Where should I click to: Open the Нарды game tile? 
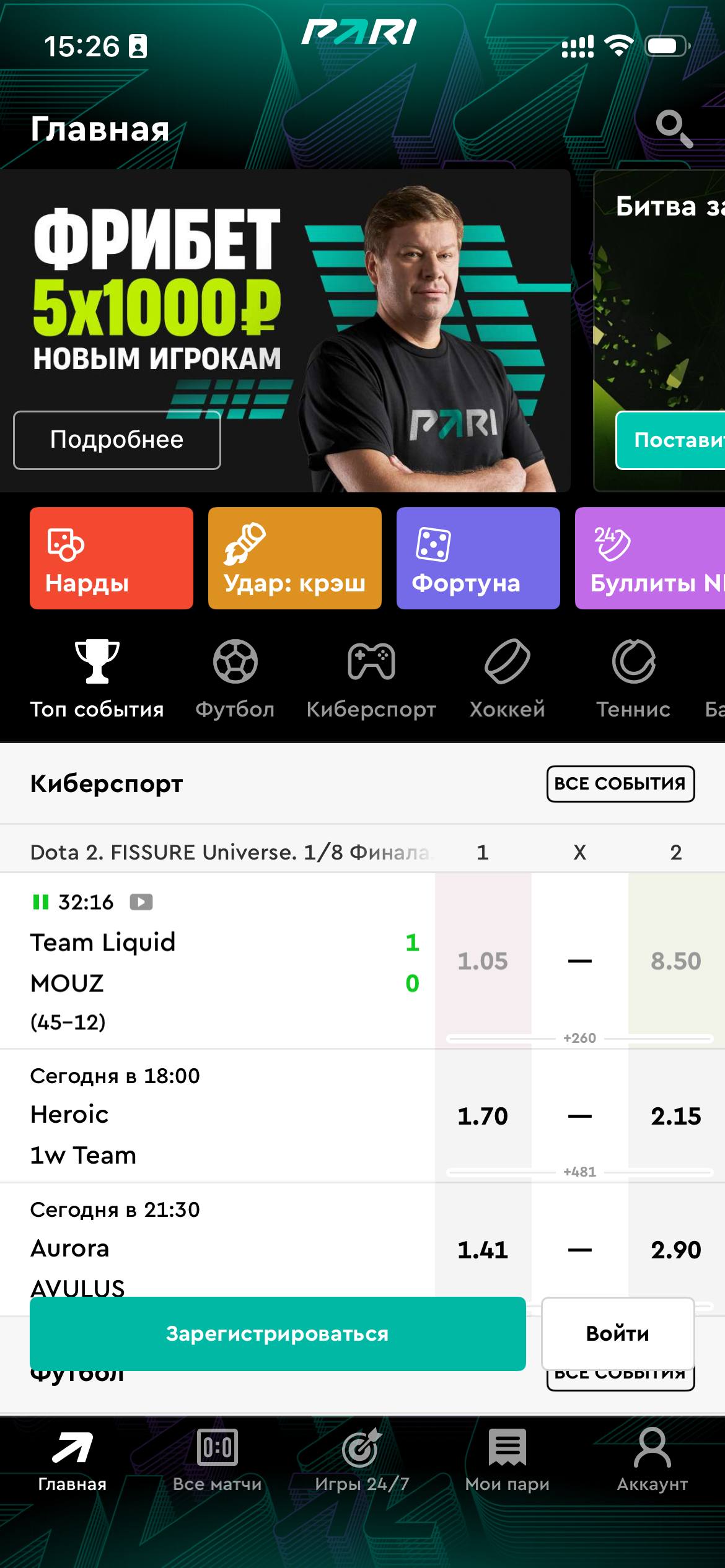[x=112, y=558]
